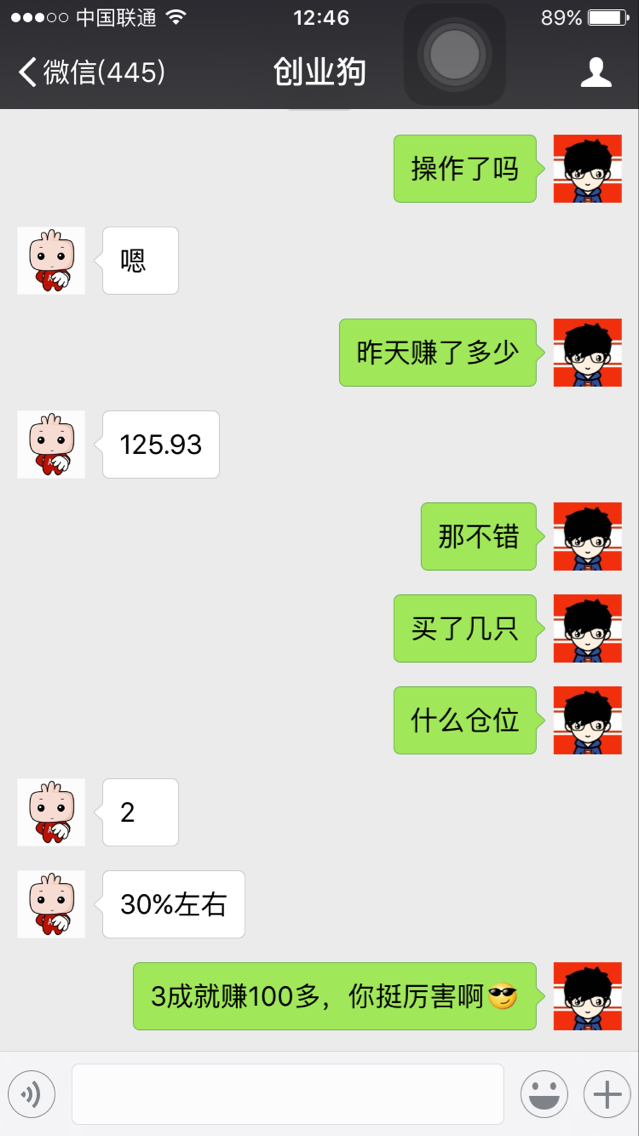Tap the contact's avatar beside 125.93
Image resolution: width=639 pixels, height=1136 pixels.
[51, 444]
